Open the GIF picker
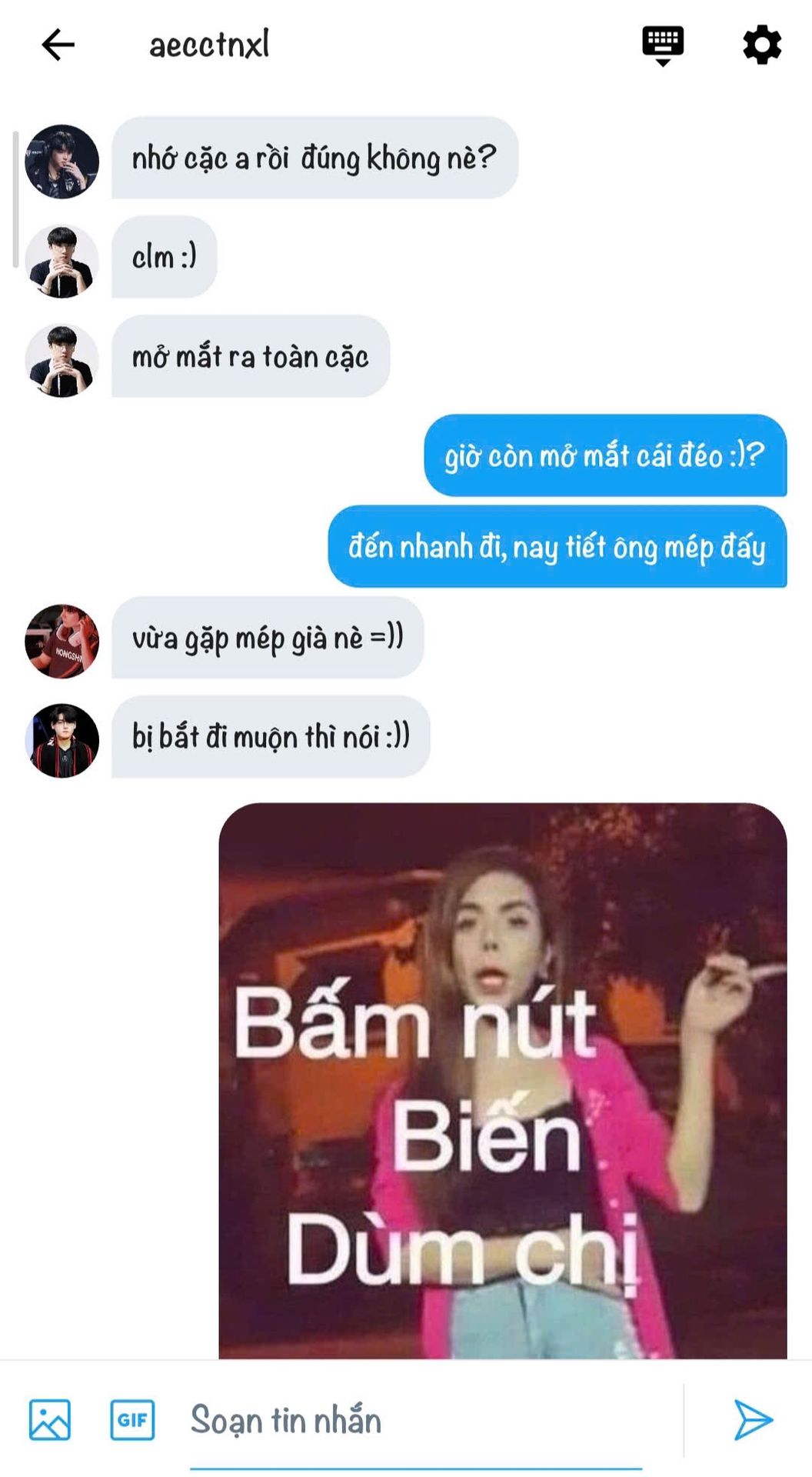The height and width of the screenshot is (1477, 812). (x=132, y=1419)
